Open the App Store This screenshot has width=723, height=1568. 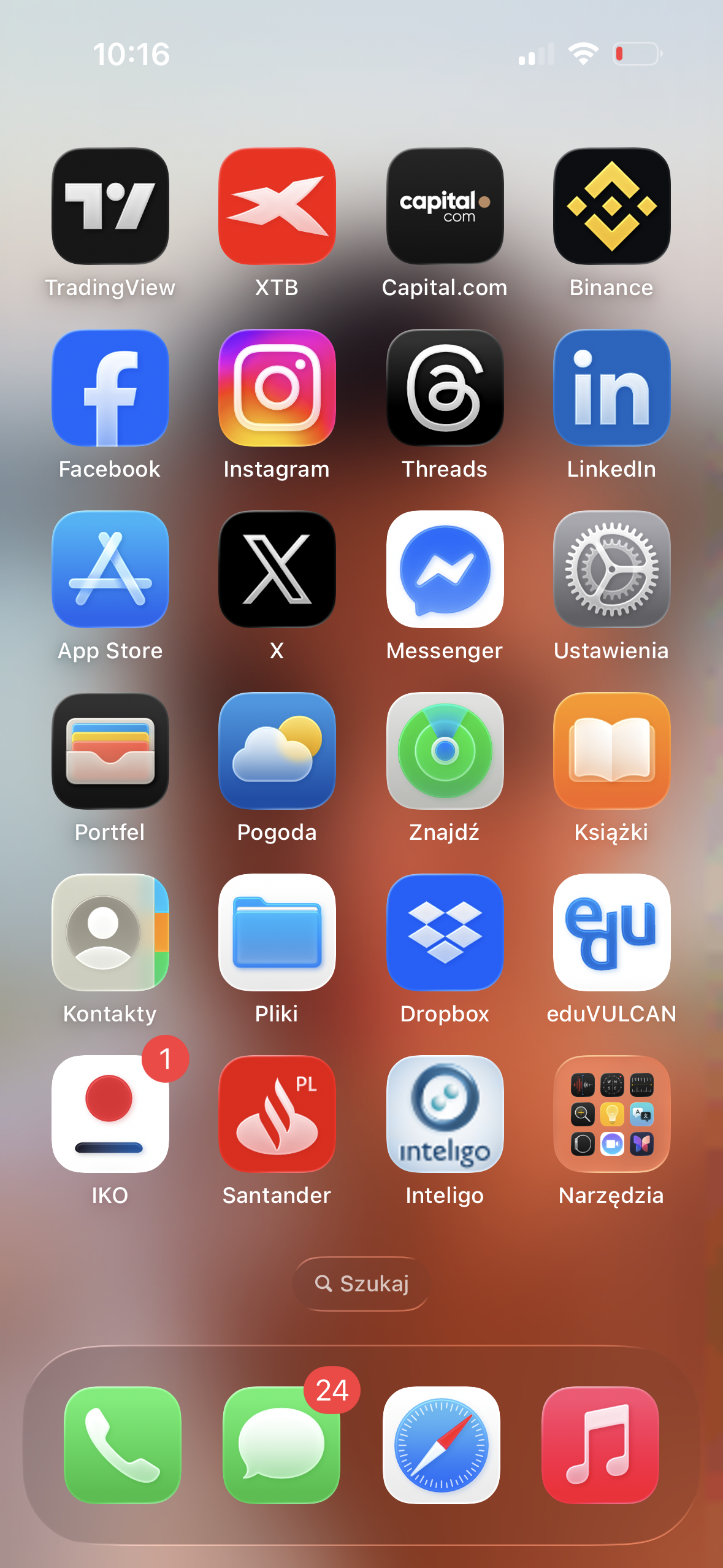point(110,569)
